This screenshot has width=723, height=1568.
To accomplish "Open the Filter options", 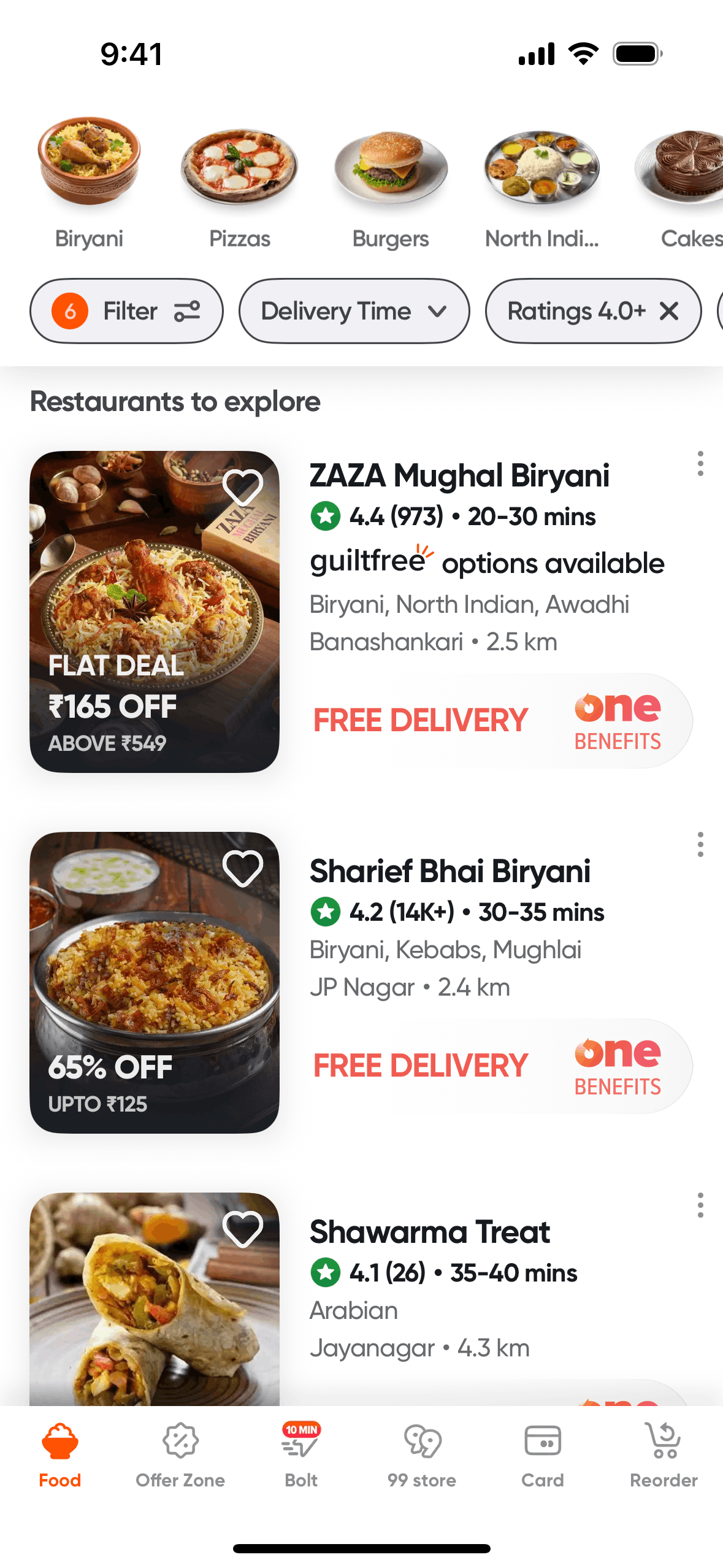I will 126,311.
